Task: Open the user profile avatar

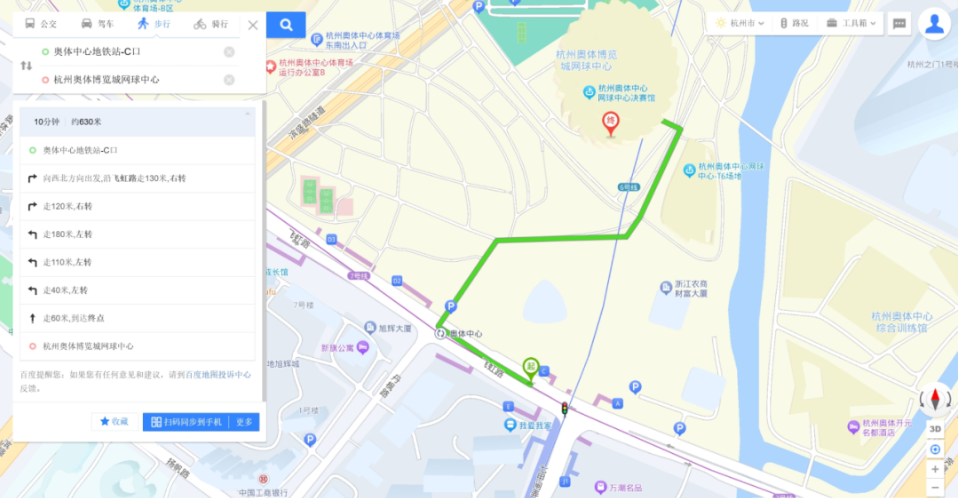Action: click(x=935, y=24)
